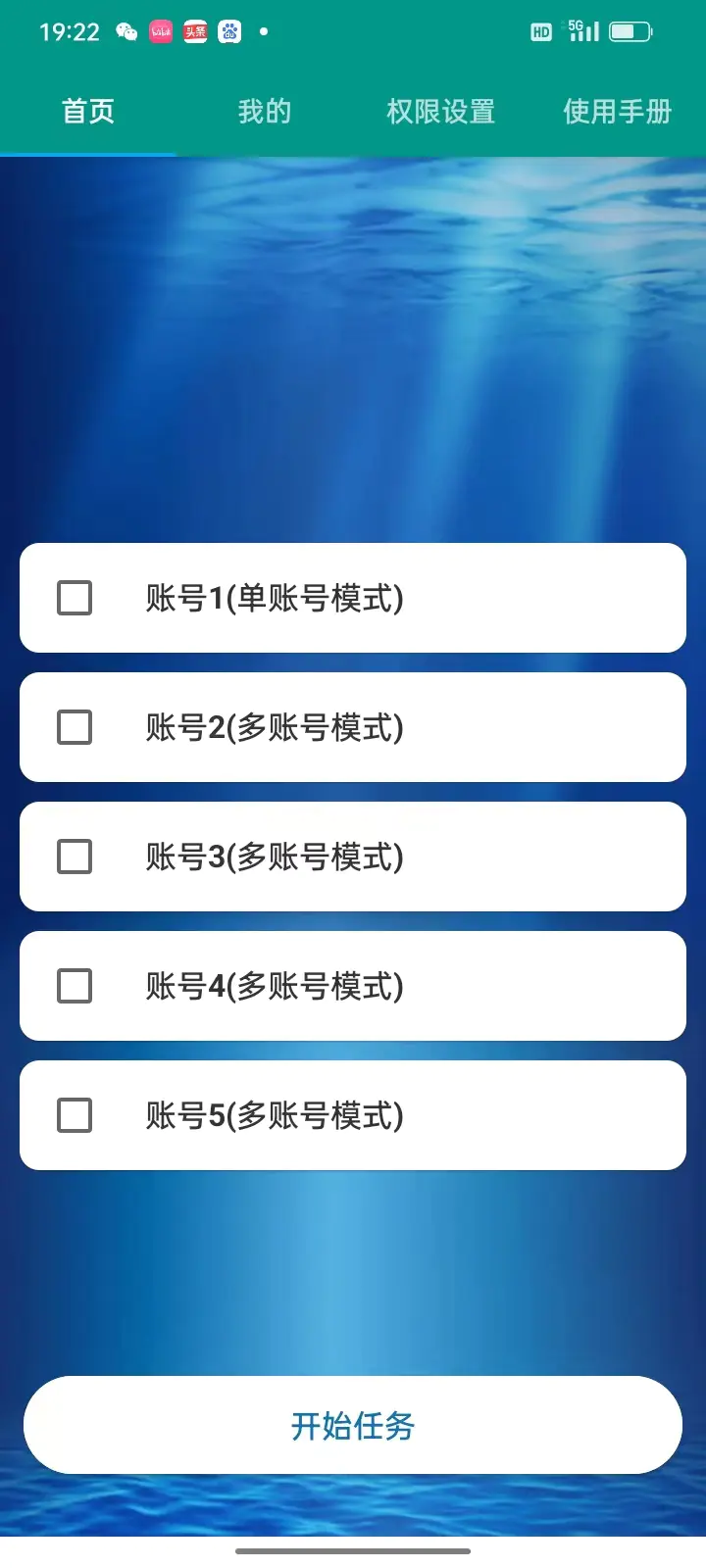Viewport: 706px width, 1568px height.
Task: Tick the 账号4 checkbox
Action: (x=74, y=986)
